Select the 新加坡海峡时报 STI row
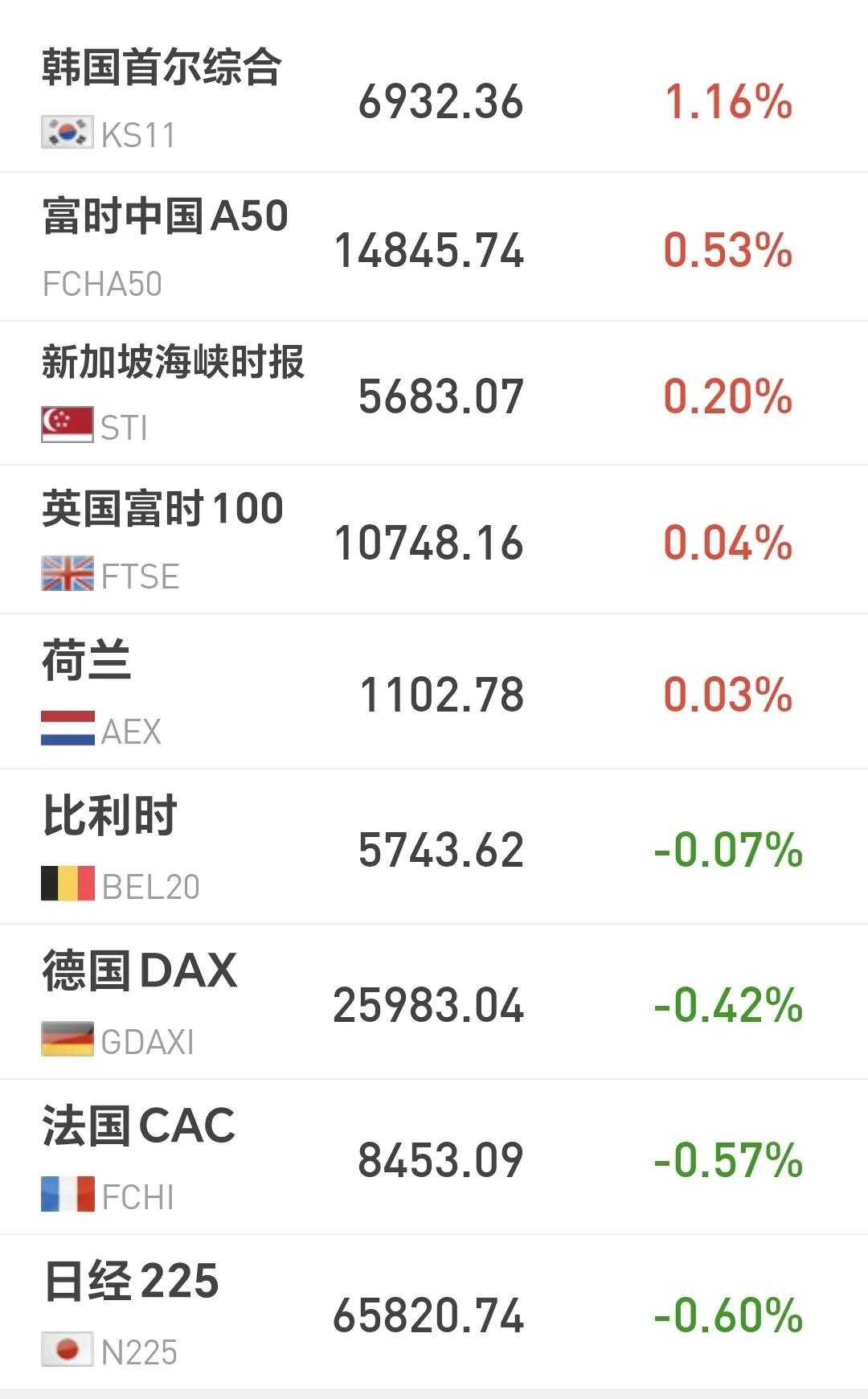The height and width of the screenshot is (1399, 868). [434, 393]
